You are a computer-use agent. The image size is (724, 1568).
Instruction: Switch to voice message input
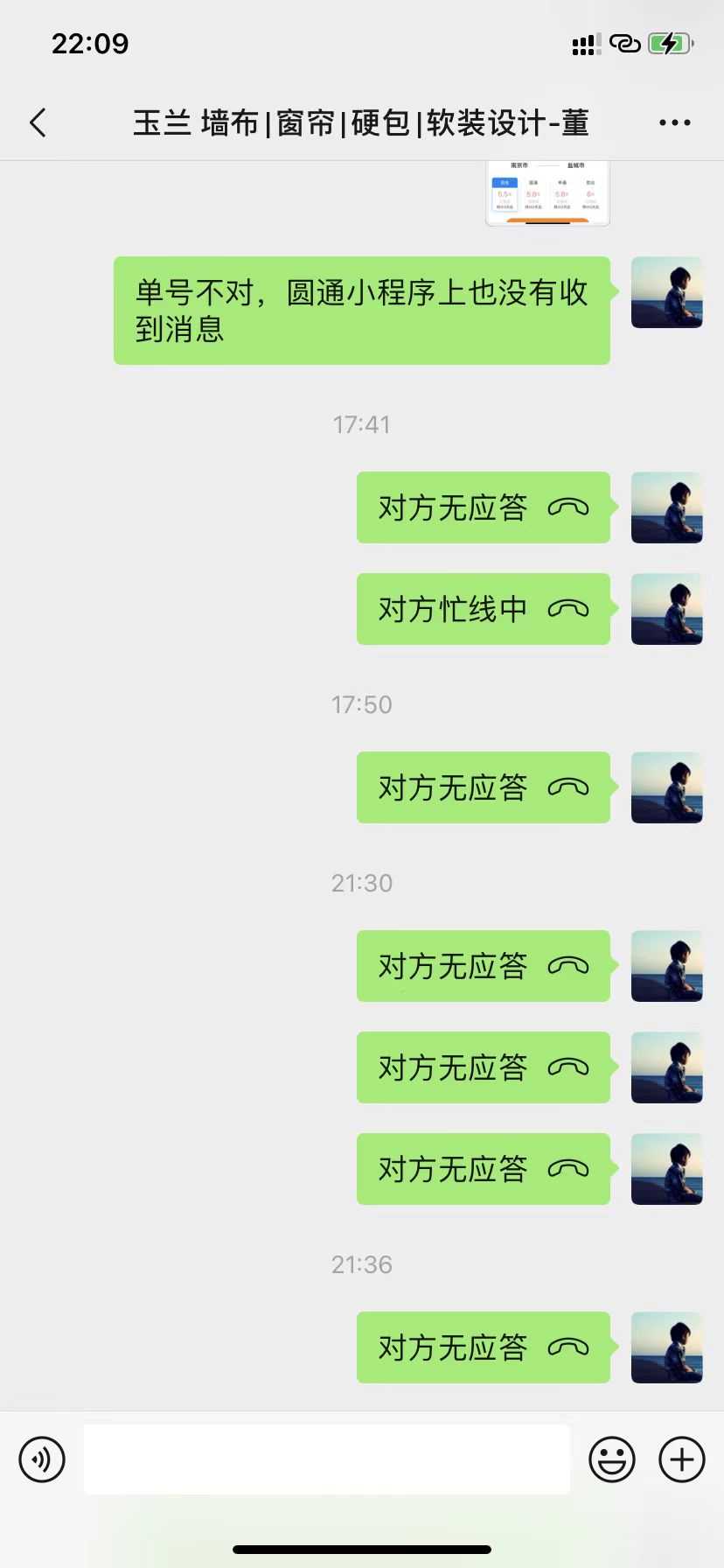point(42,1459)
